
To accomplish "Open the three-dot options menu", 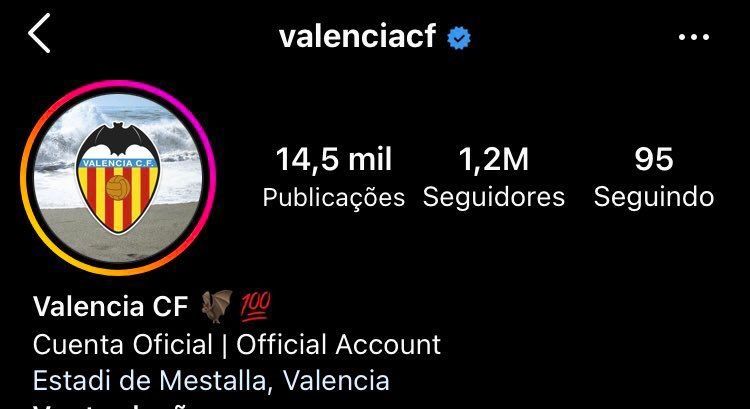I will pos(692,37).
